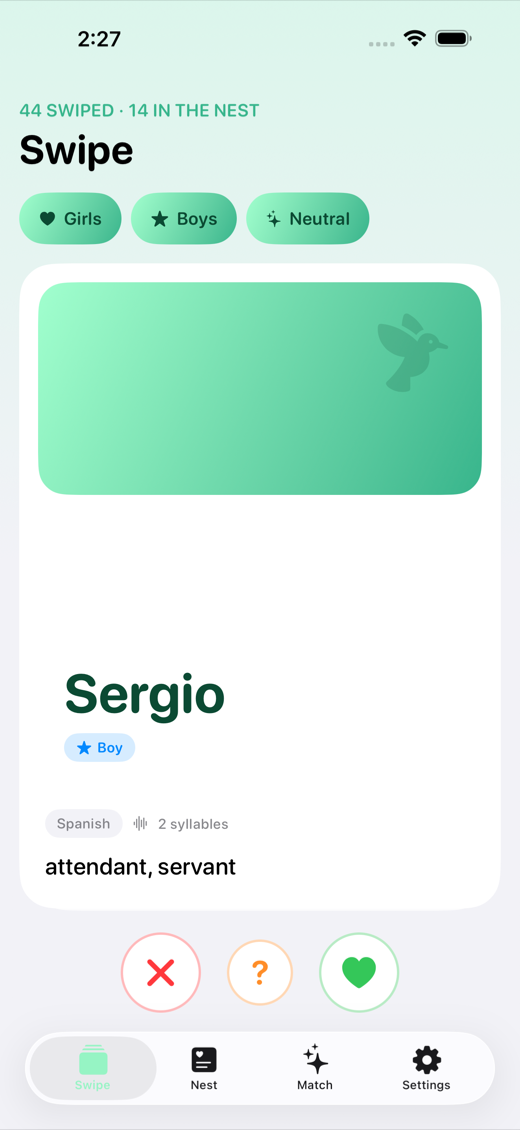Filter names by Girls chip

(x=70, y=218)
